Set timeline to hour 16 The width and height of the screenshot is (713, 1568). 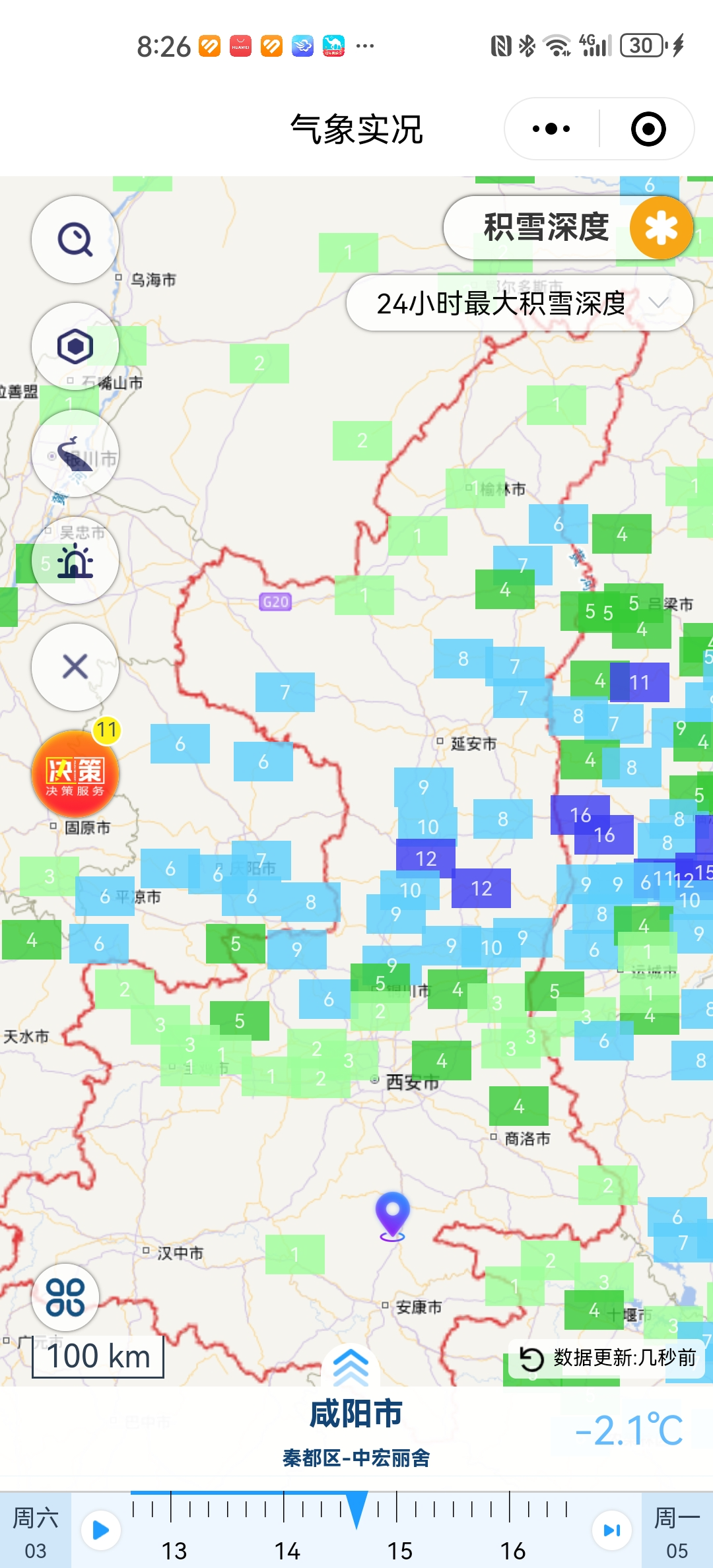[x=512, y=1550]
